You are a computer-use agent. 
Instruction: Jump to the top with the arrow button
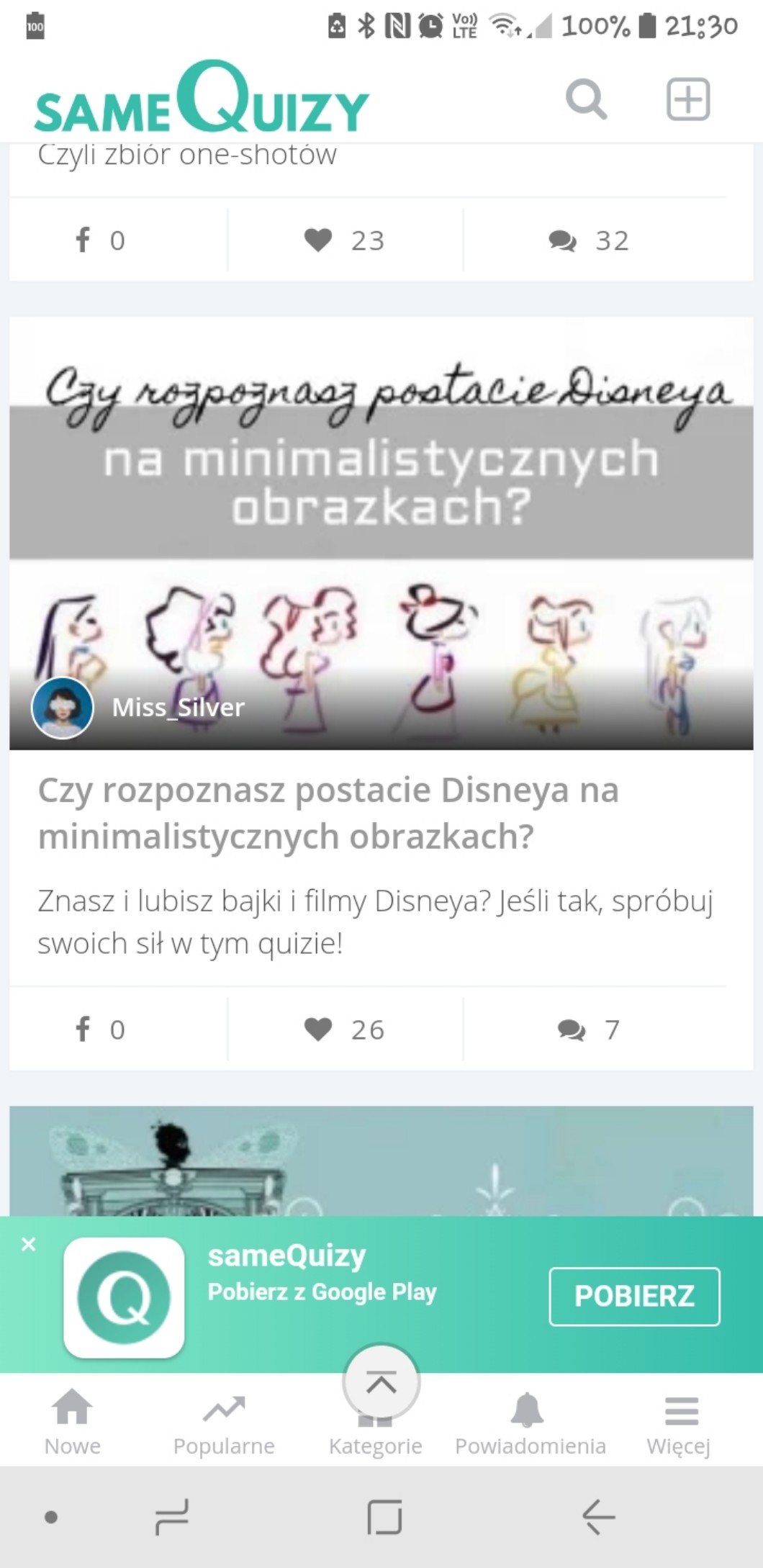coord(381,1382)
